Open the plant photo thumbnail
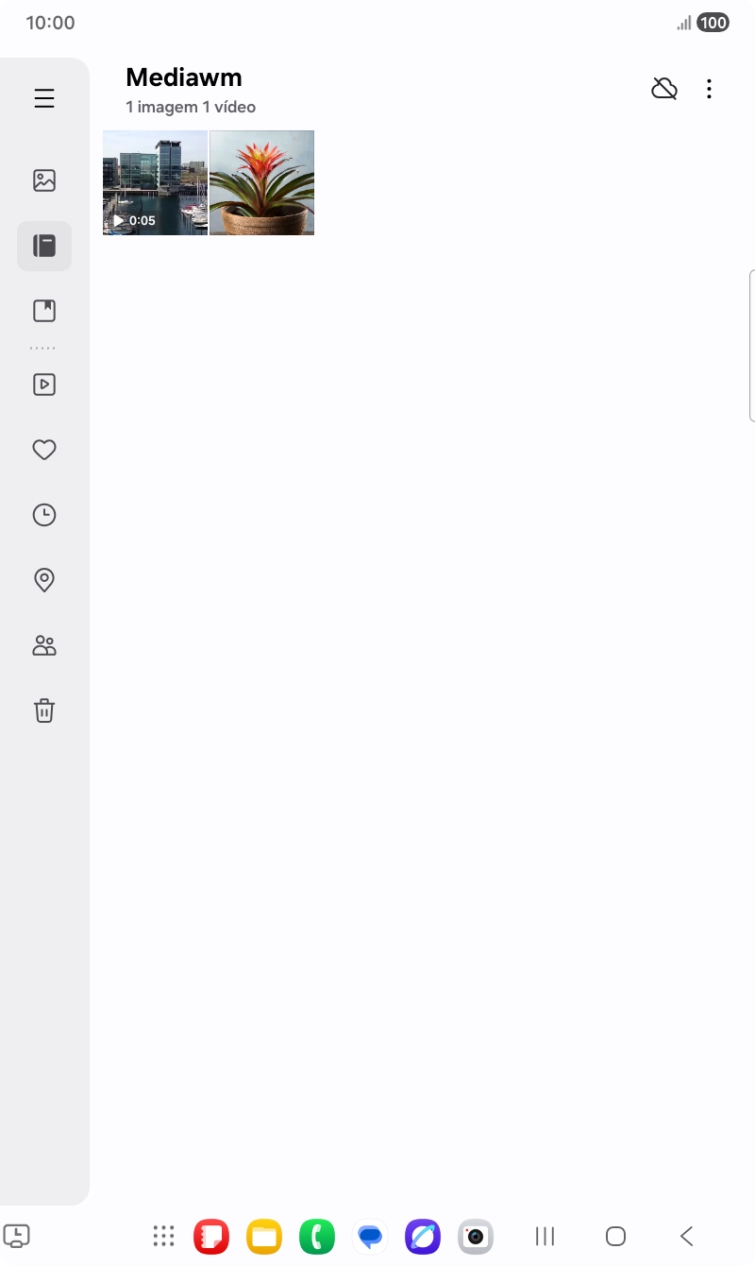Screen dimensions: 755x1266 262,183
